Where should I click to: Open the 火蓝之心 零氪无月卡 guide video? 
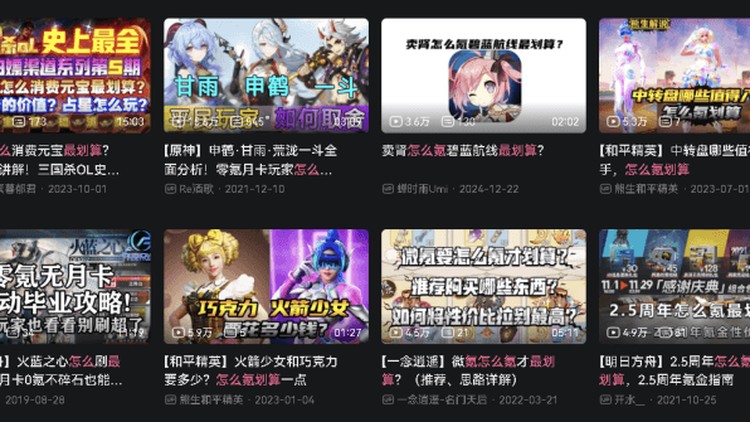tap(75, 286)
